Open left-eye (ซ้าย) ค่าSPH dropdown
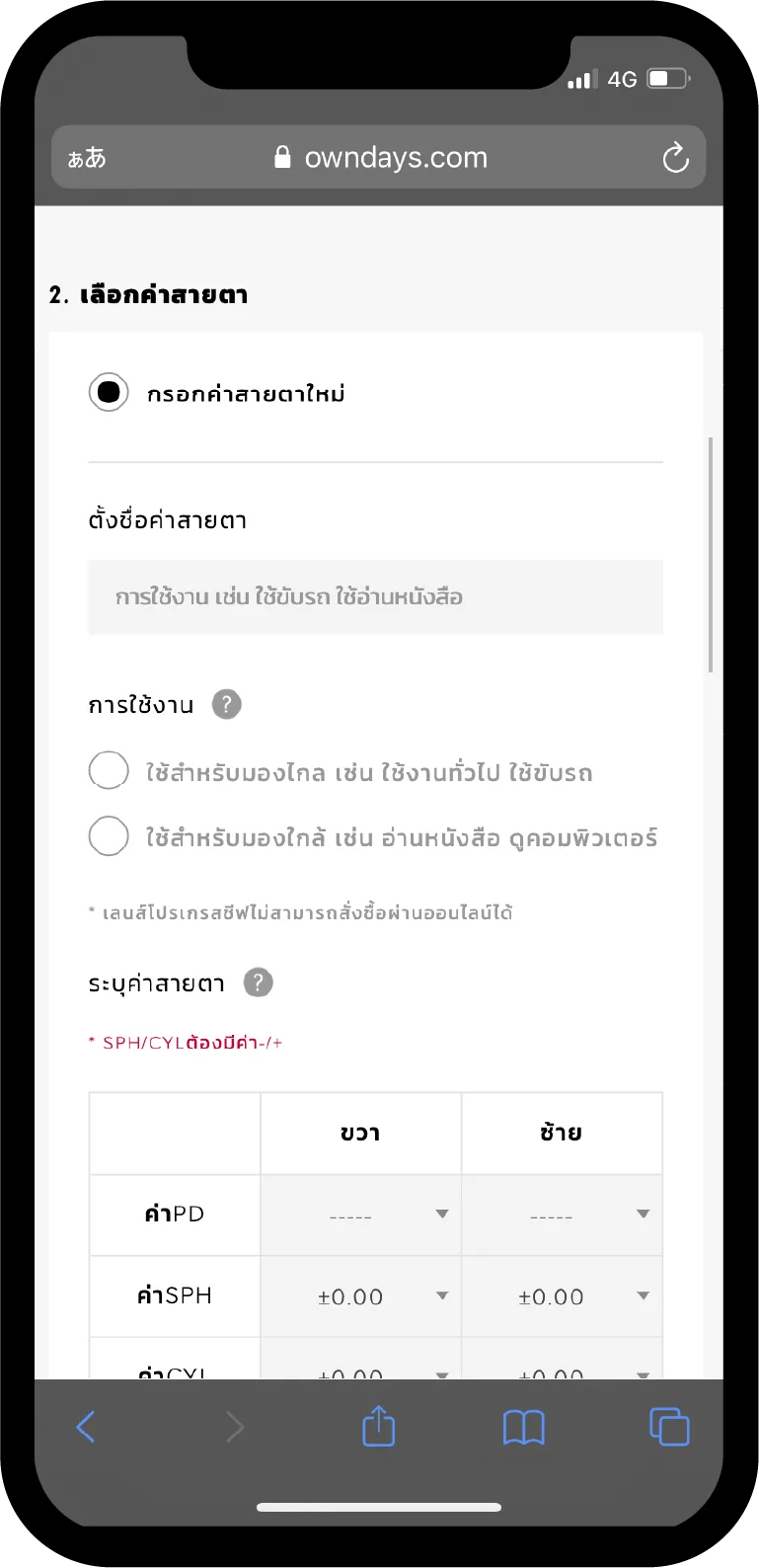Screen dimensions: 759x1568 [562, 1296]
